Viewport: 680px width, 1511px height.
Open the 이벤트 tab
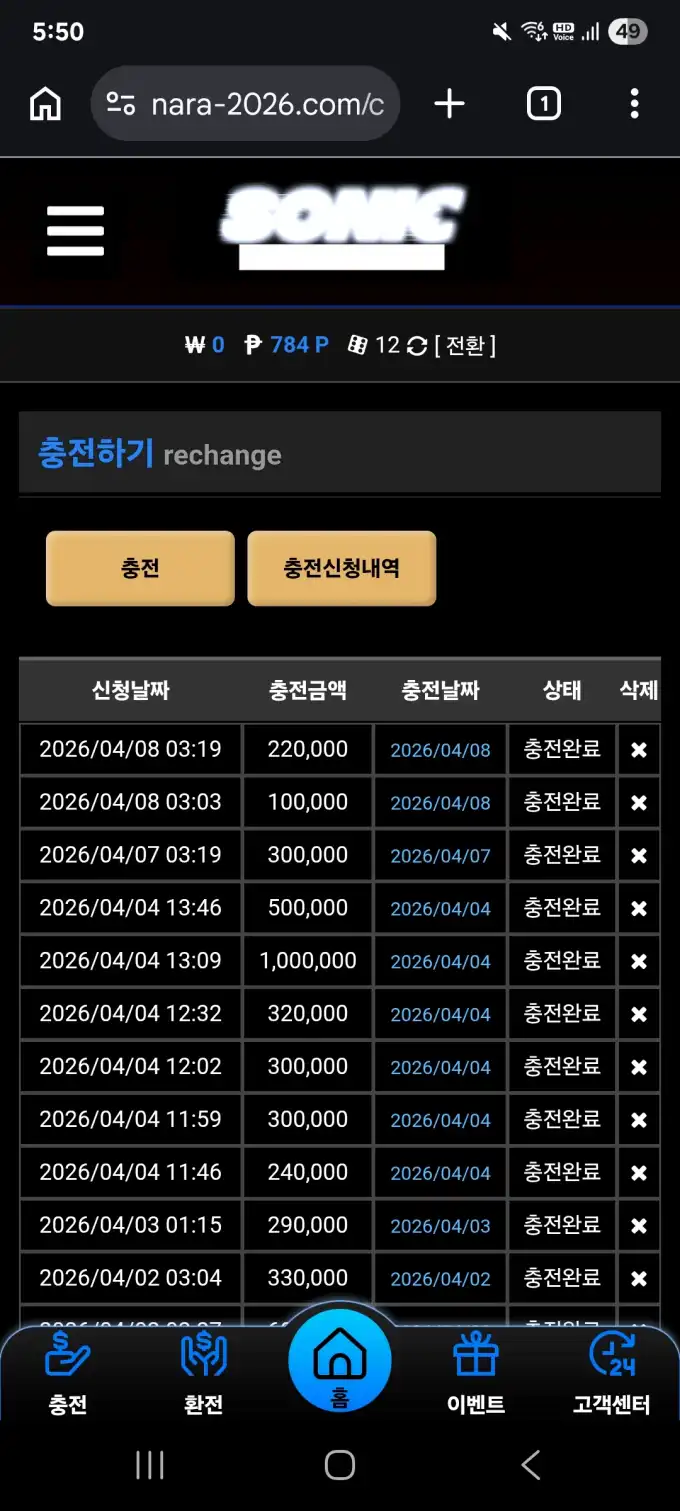point(475,1375)
